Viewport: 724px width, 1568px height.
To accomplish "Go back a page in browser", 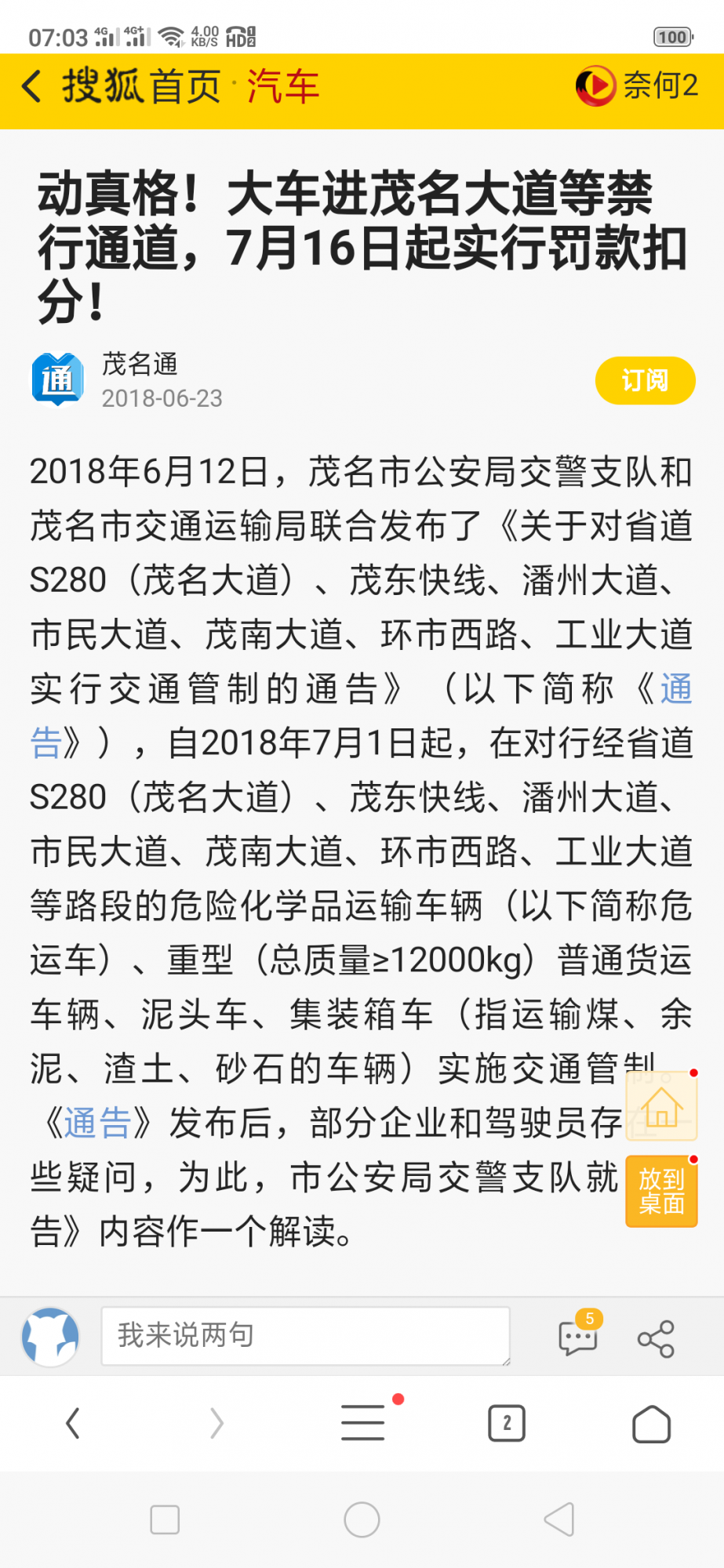I will [x=73, y=1423].
